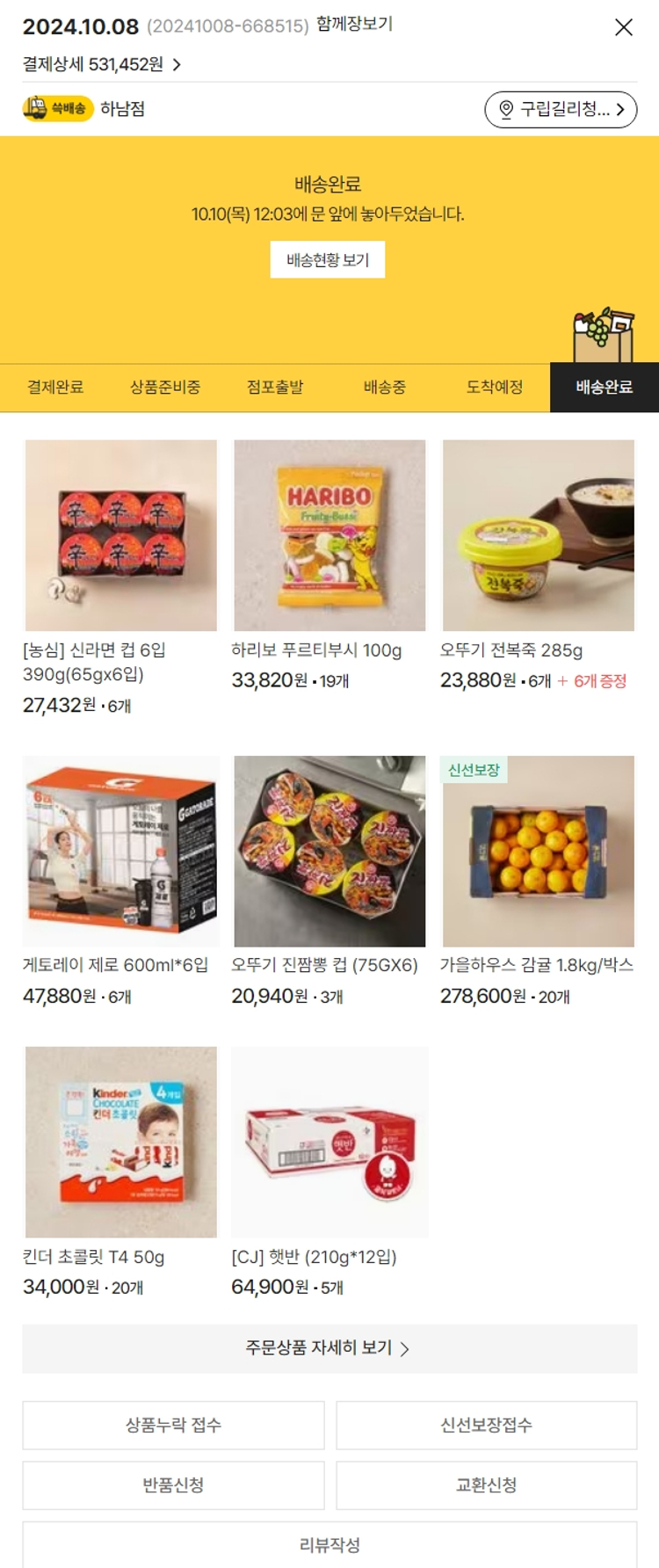Open 오뚜기 전복죽 285g product
The height and width of the screenshot is (1568, 659).
tap(538, 535)
